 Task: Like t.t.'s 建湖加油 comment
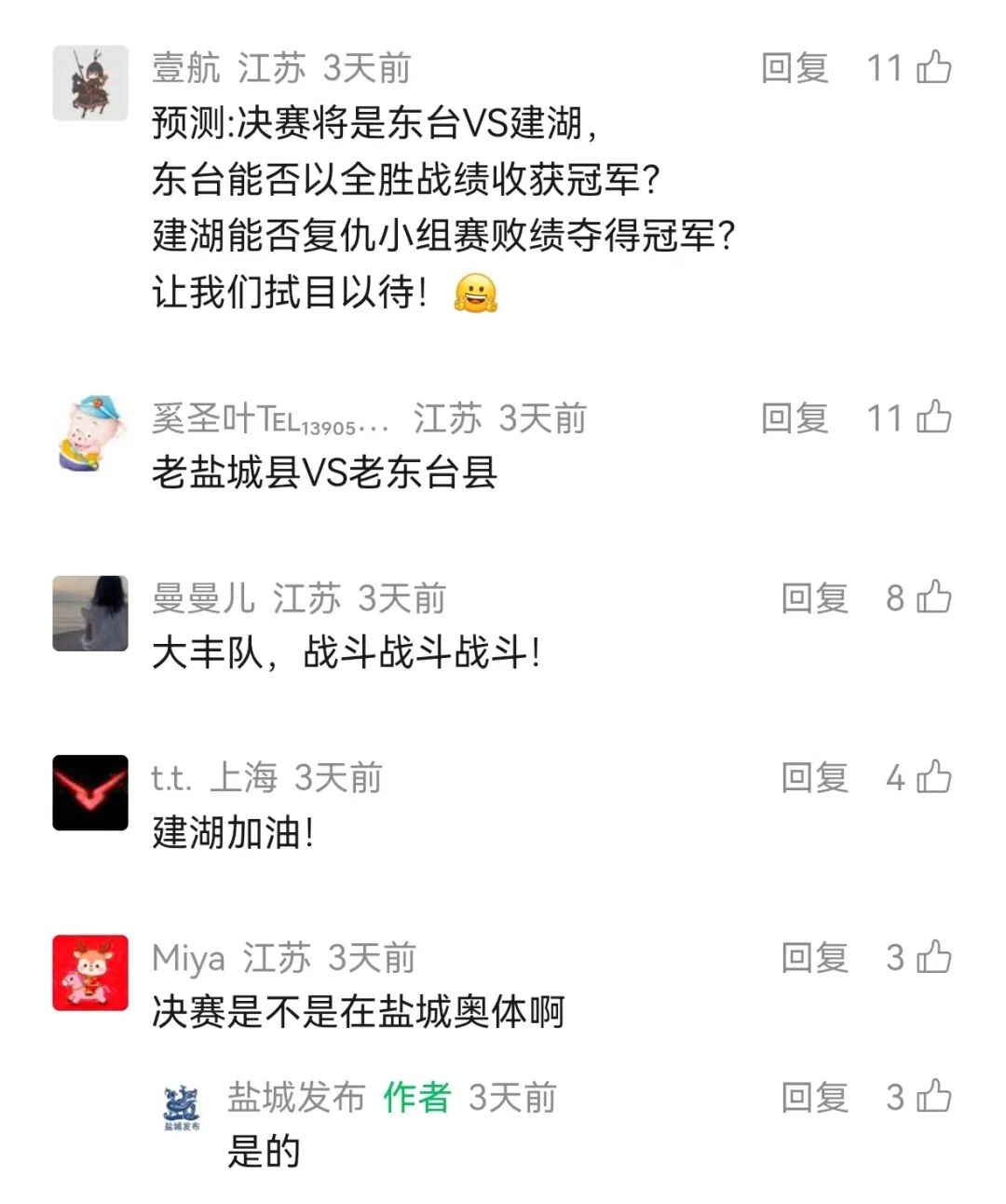(x=933, y=777)
